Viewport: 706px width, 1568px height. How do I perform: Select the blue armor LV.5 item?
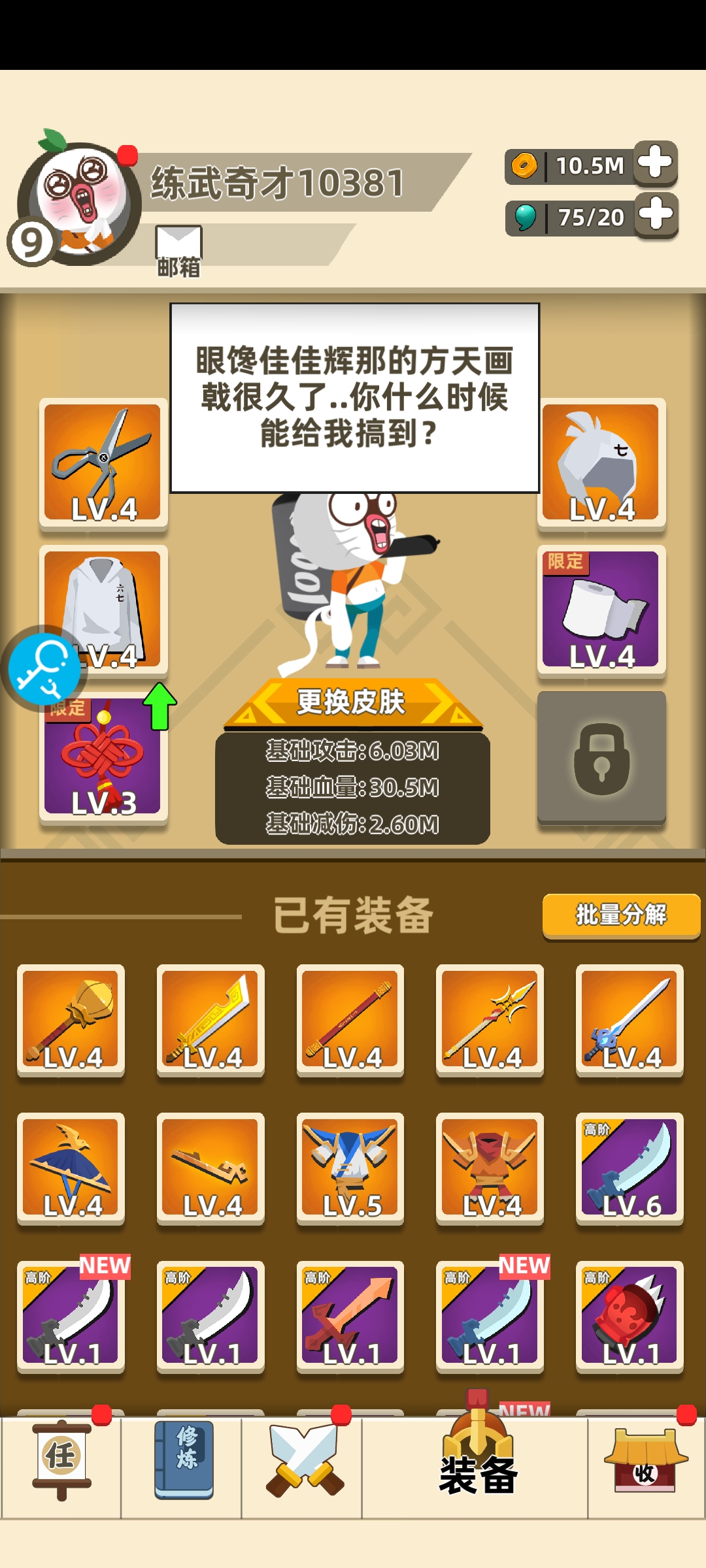[350, 1168]
